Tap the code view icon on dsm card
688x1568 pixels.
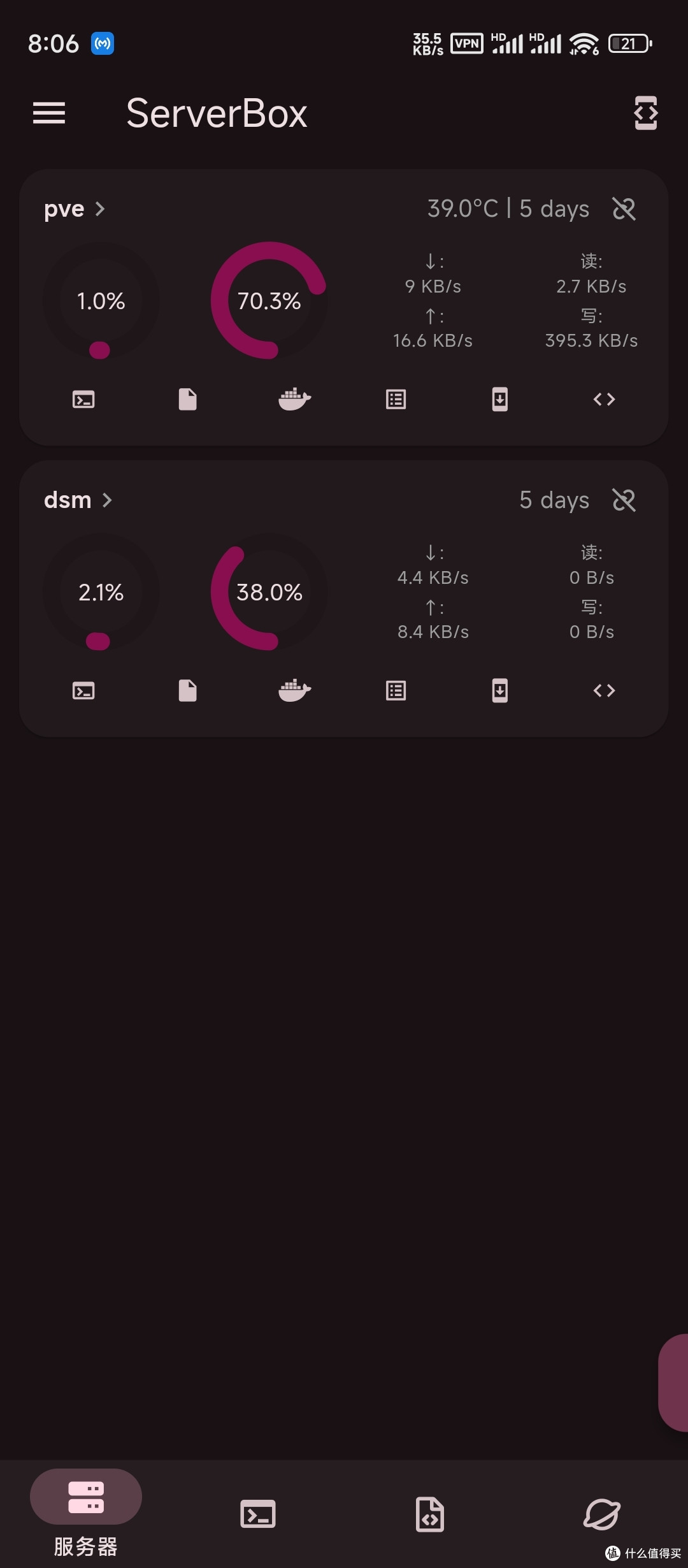(604, 690)
